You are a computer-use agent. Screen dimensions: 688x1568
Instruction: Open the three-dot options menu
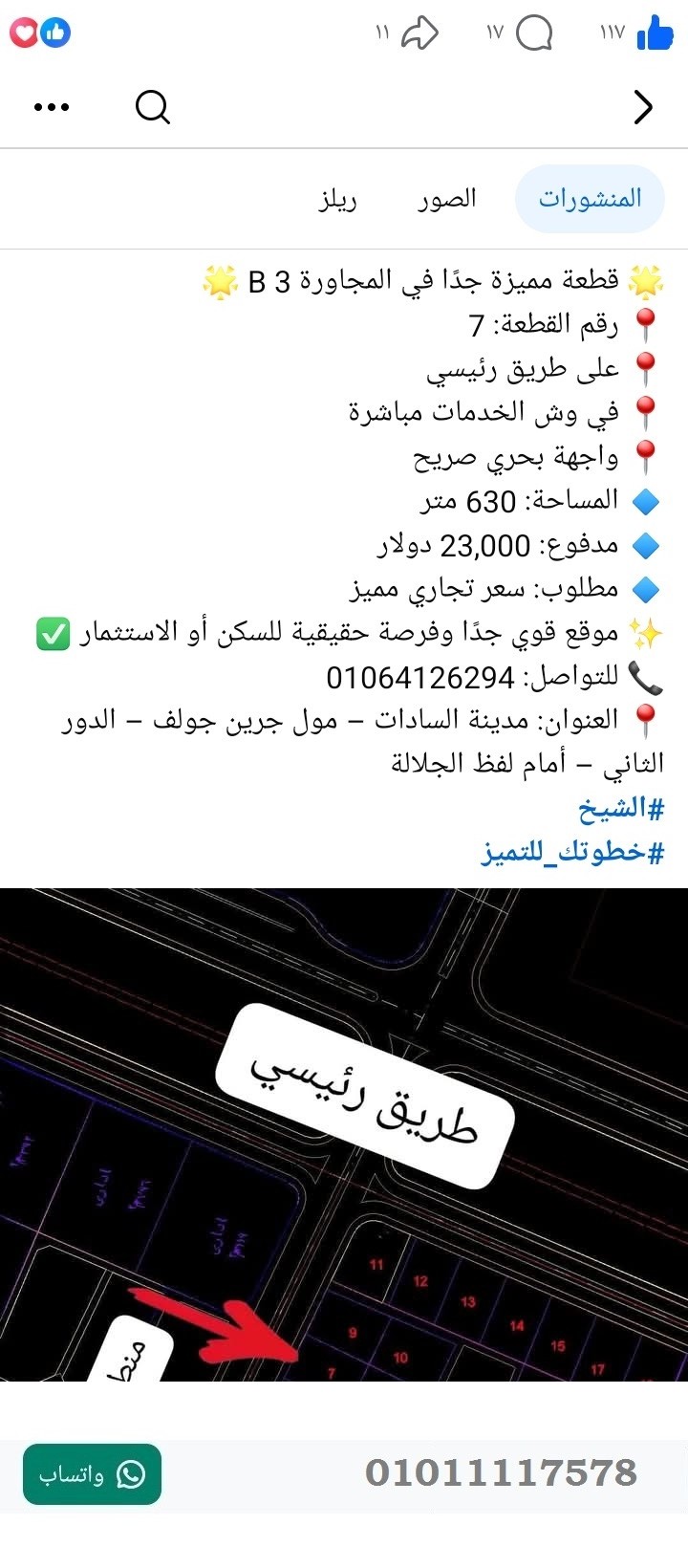pyautogui.click(x=53, y=108)
